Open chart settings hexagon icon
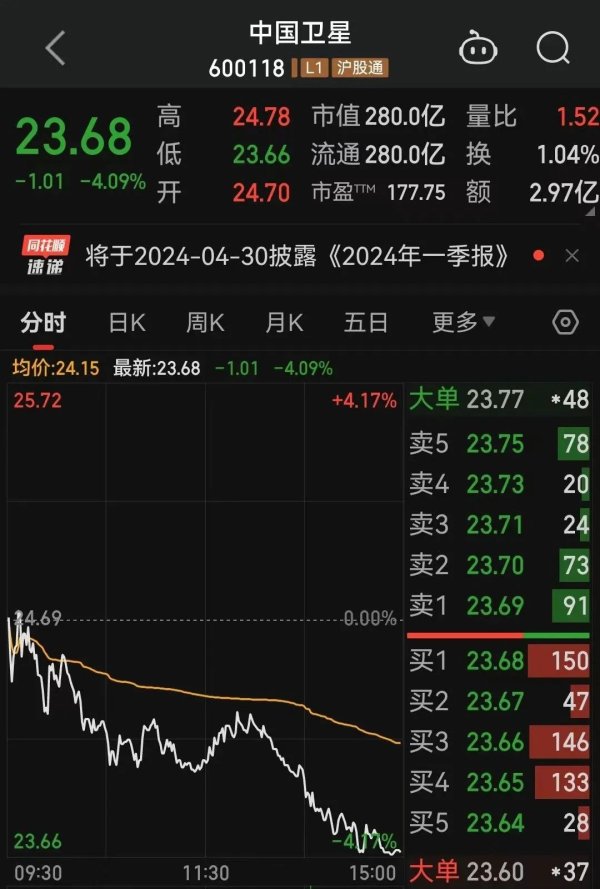Viewport: 600px width, 889px height. (565, 322)
